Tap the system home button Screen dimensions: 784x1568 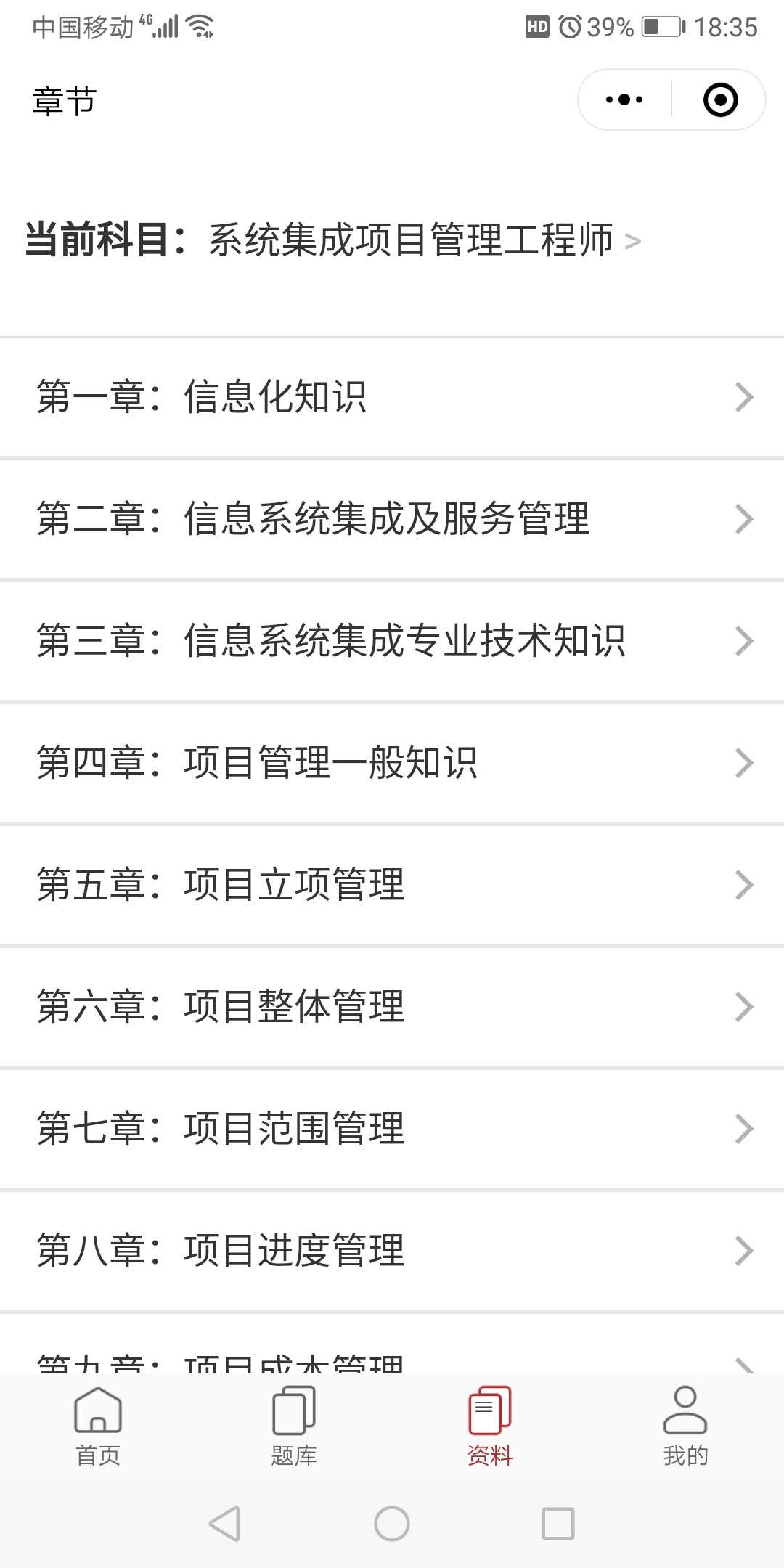click(392, 1524)
